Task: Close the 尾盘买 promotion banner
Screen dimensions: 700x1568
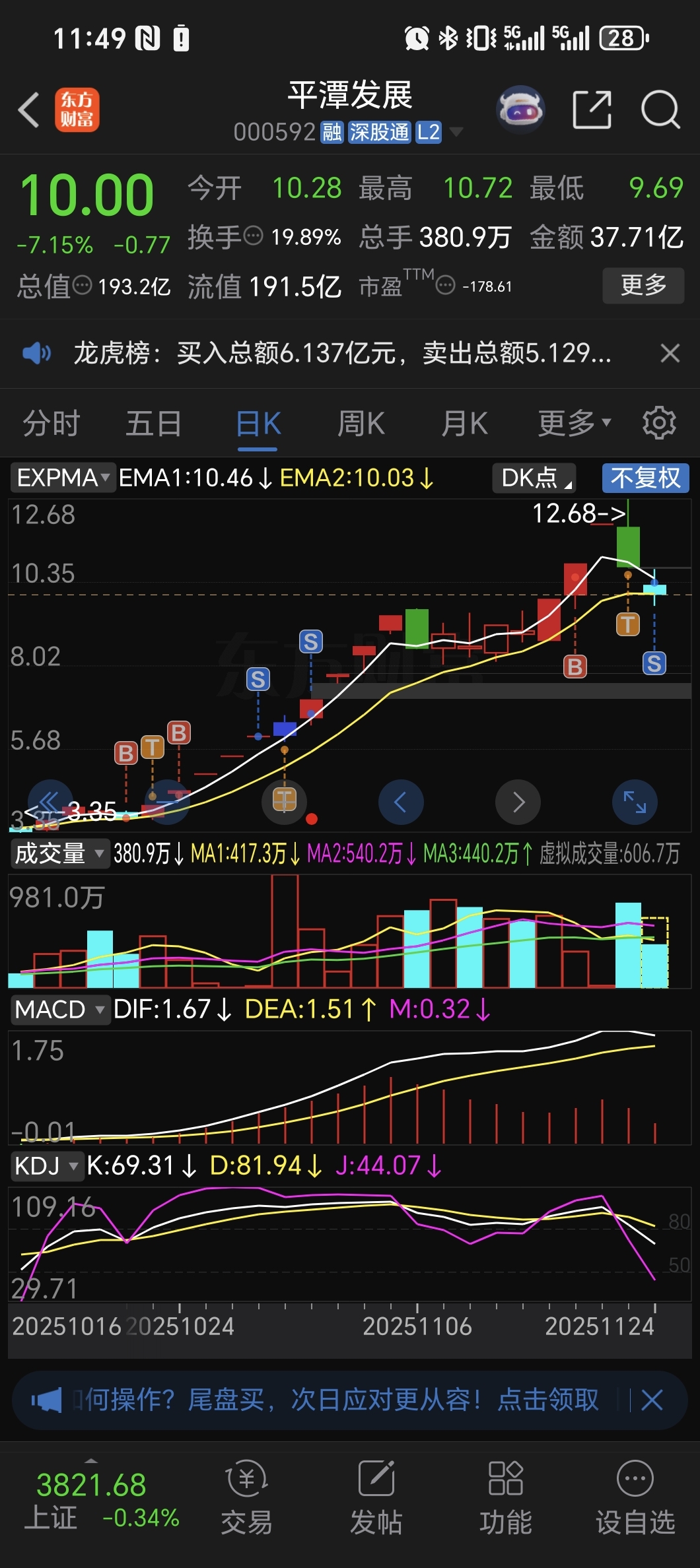Action: tap(652, 1400)
